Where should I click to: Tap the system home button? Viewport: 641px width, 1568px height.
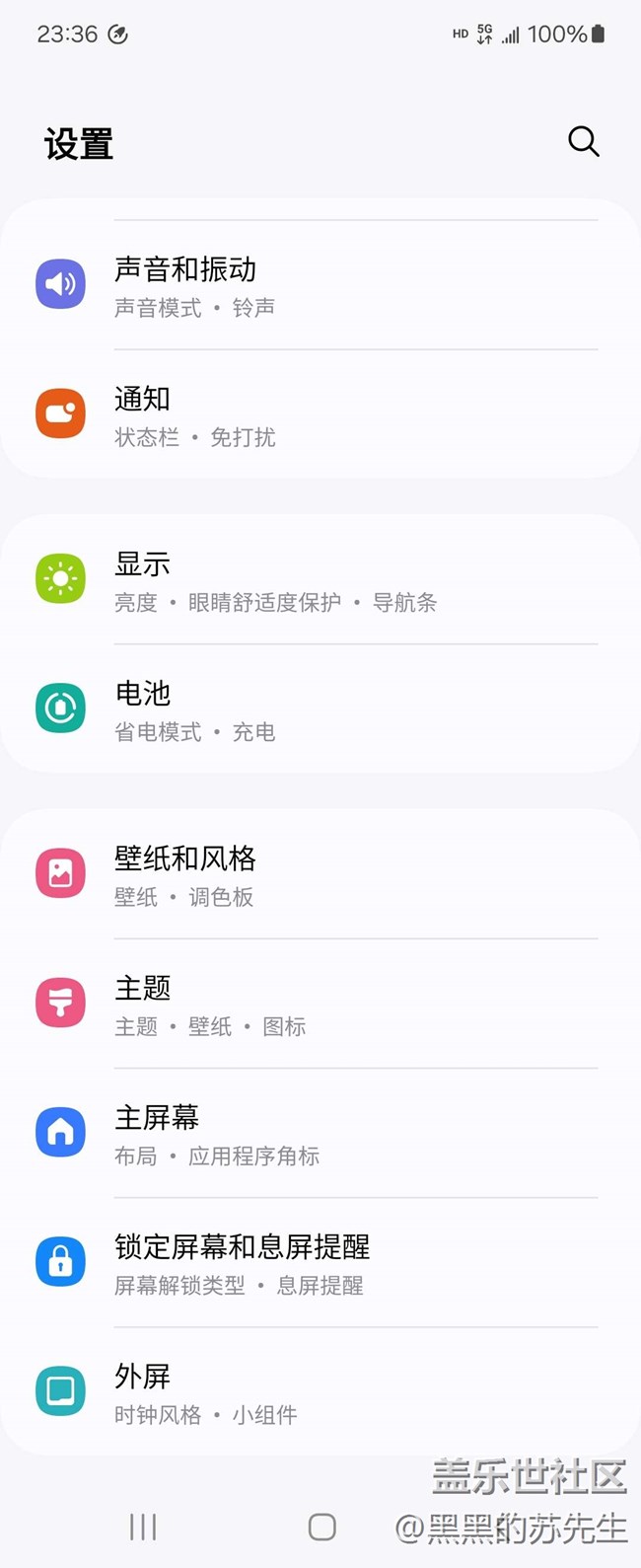321,1527
